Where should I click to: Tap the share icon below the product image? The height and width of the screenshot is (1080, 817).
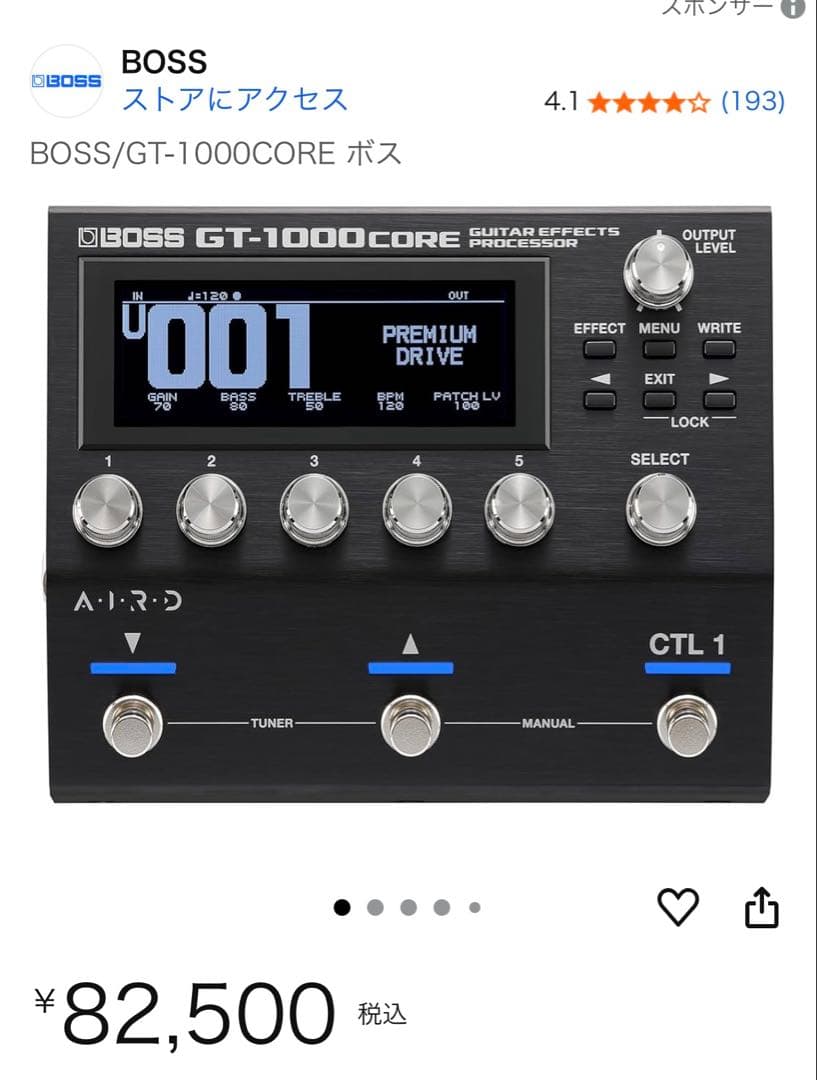coord(763,906)
